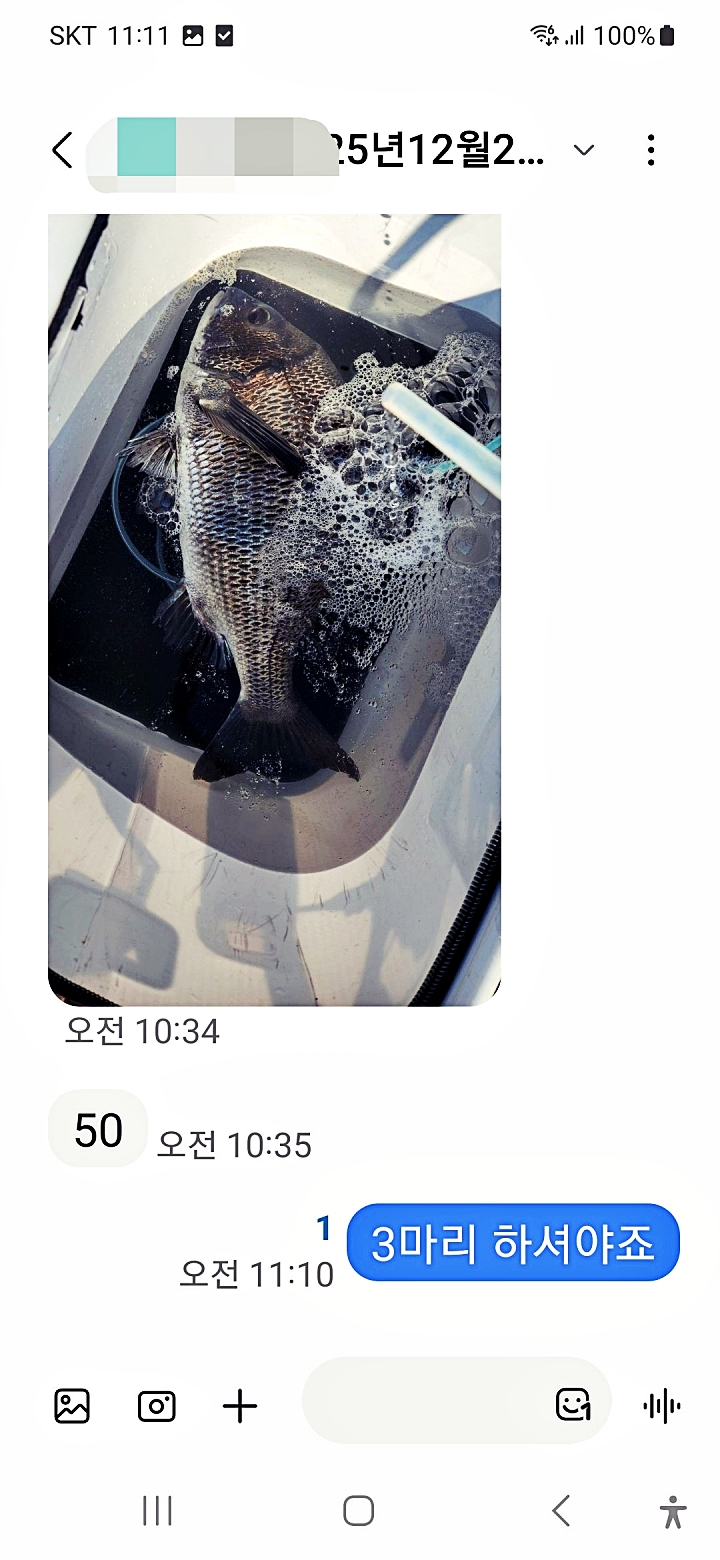Open the camera to take a photo
The image size is (720, 1560).
tap(157, 1406)
